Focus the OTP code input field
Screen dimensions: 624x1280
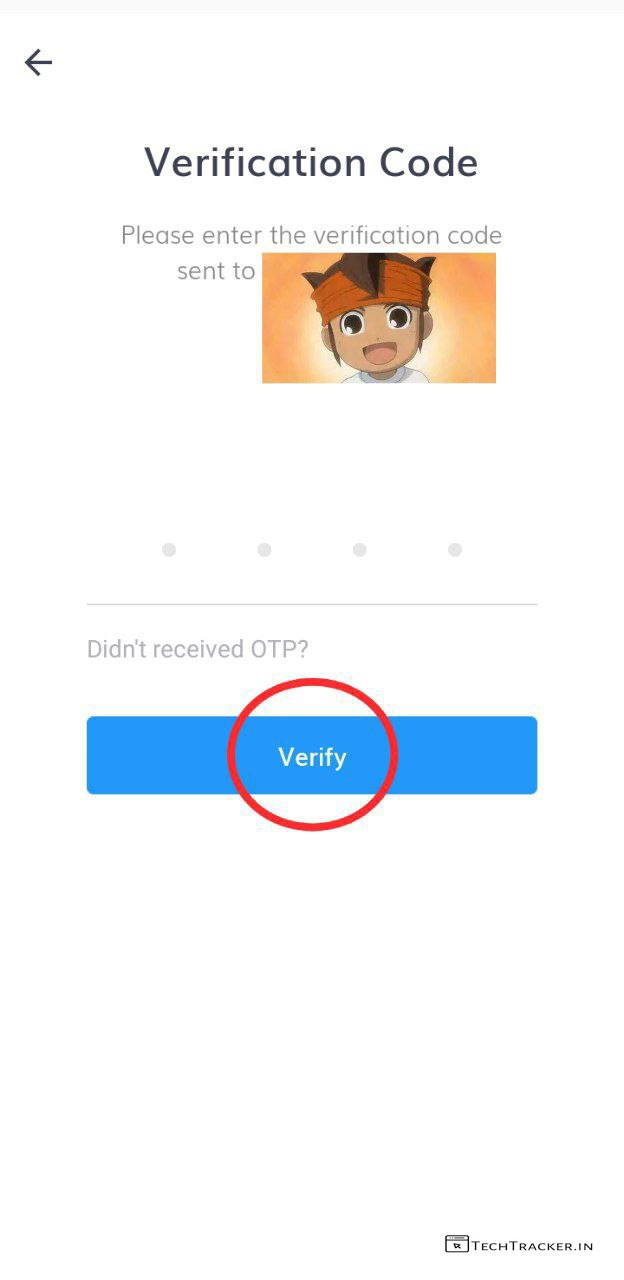click(x=312, y=550)
